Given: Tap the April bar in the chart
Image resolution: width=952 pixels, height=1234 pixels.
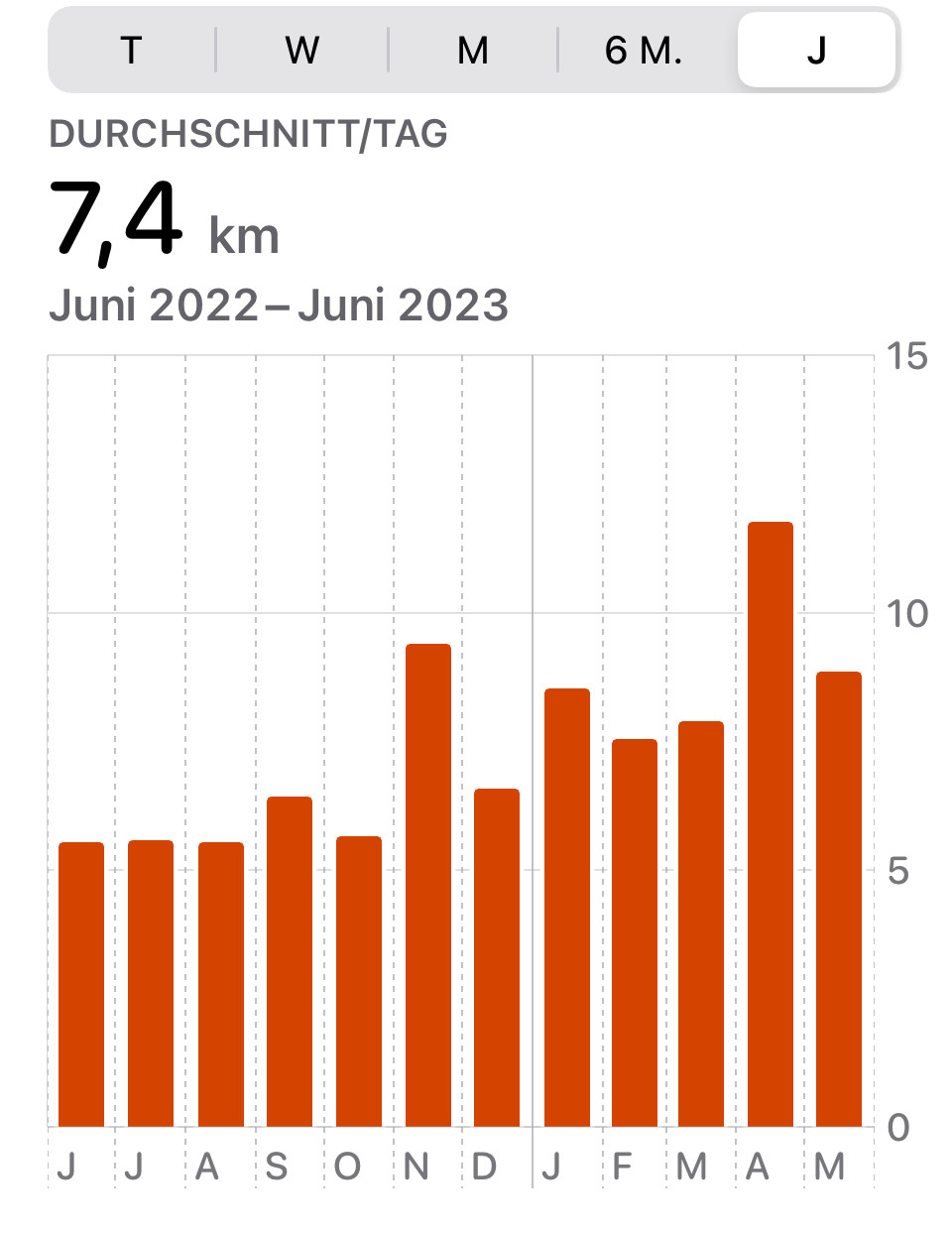Looking at the screenshot, I should 771,823.
